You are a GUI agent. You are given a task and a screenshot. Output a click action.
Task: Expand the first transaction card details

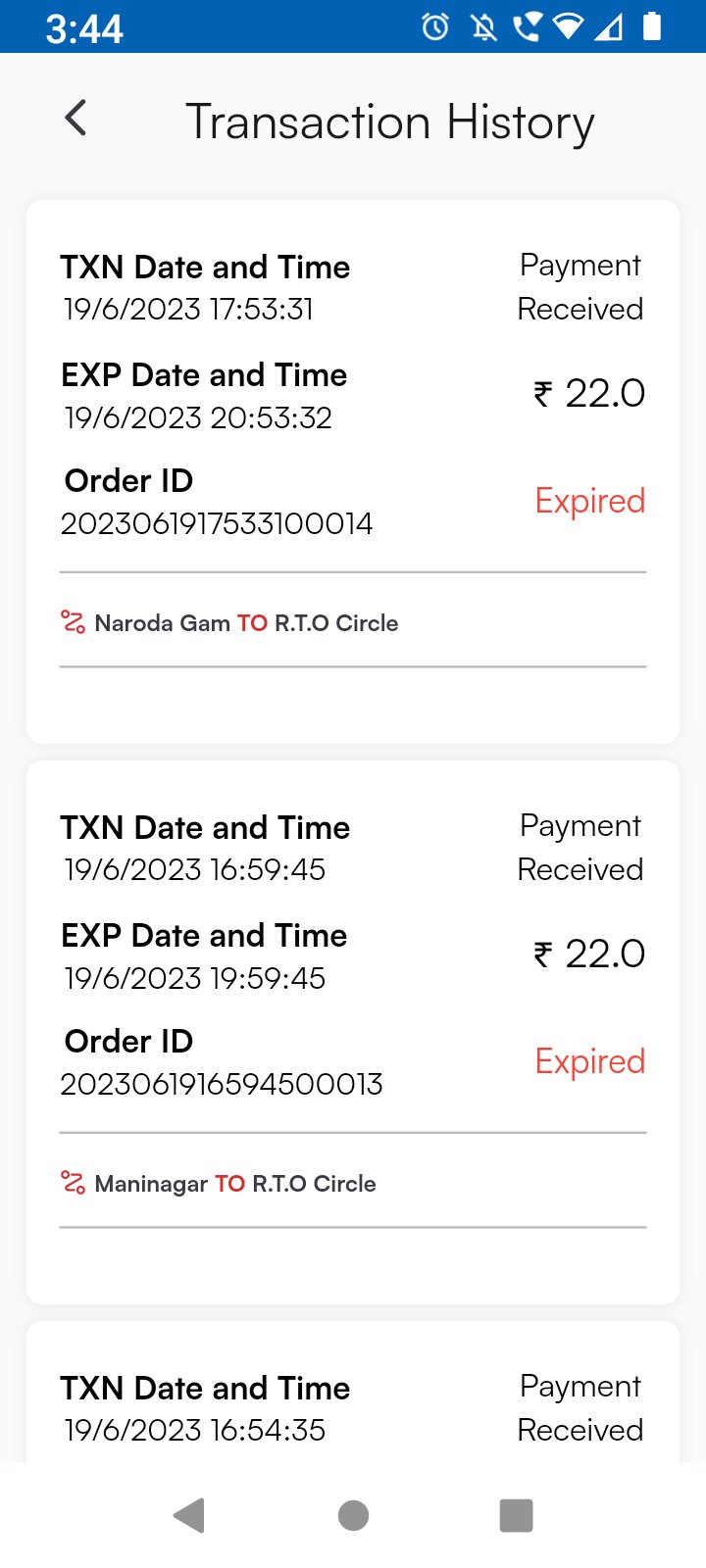point(353,470)
